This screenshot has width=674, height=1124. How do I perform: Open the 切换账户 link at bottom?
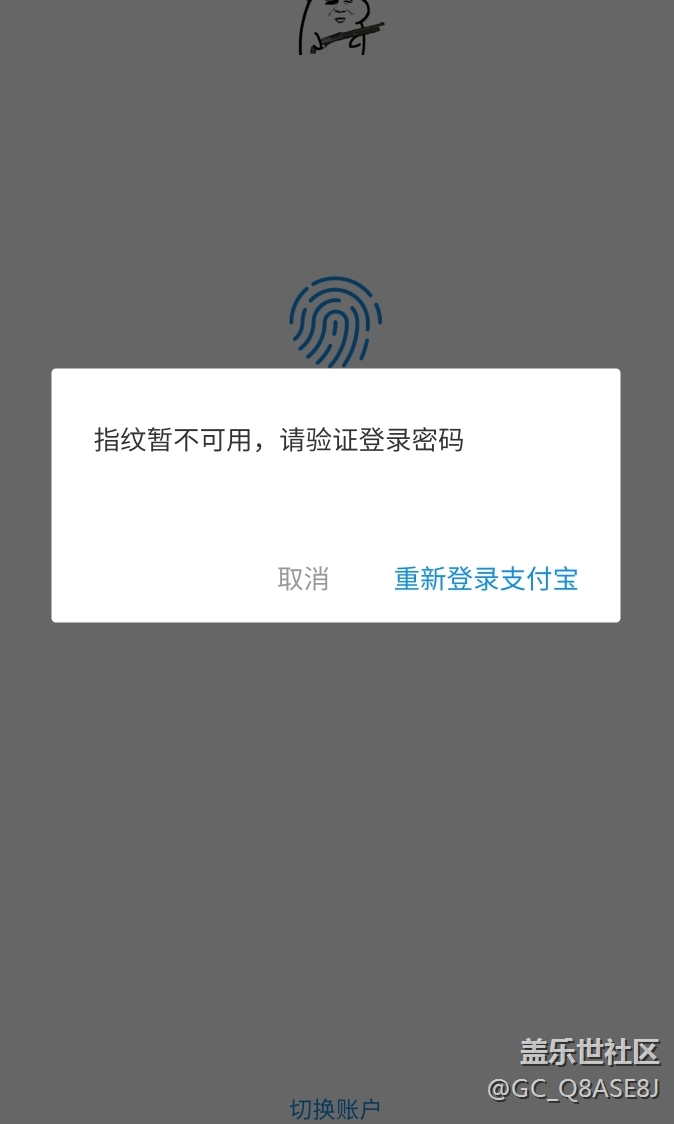click(335, 1108)
